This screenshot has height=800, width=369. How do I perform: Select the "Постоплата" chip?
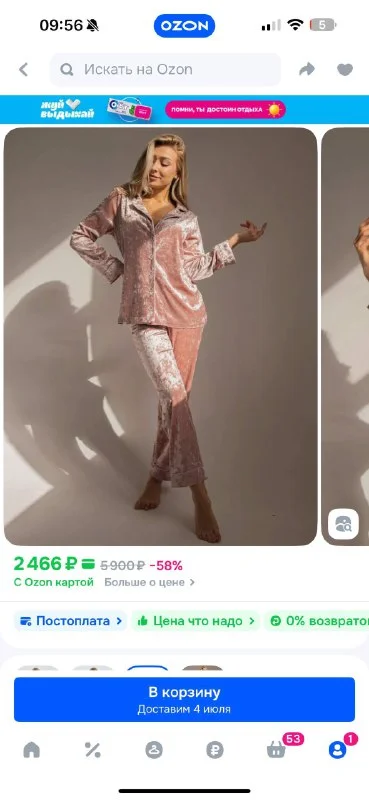[x=71, y=621]
